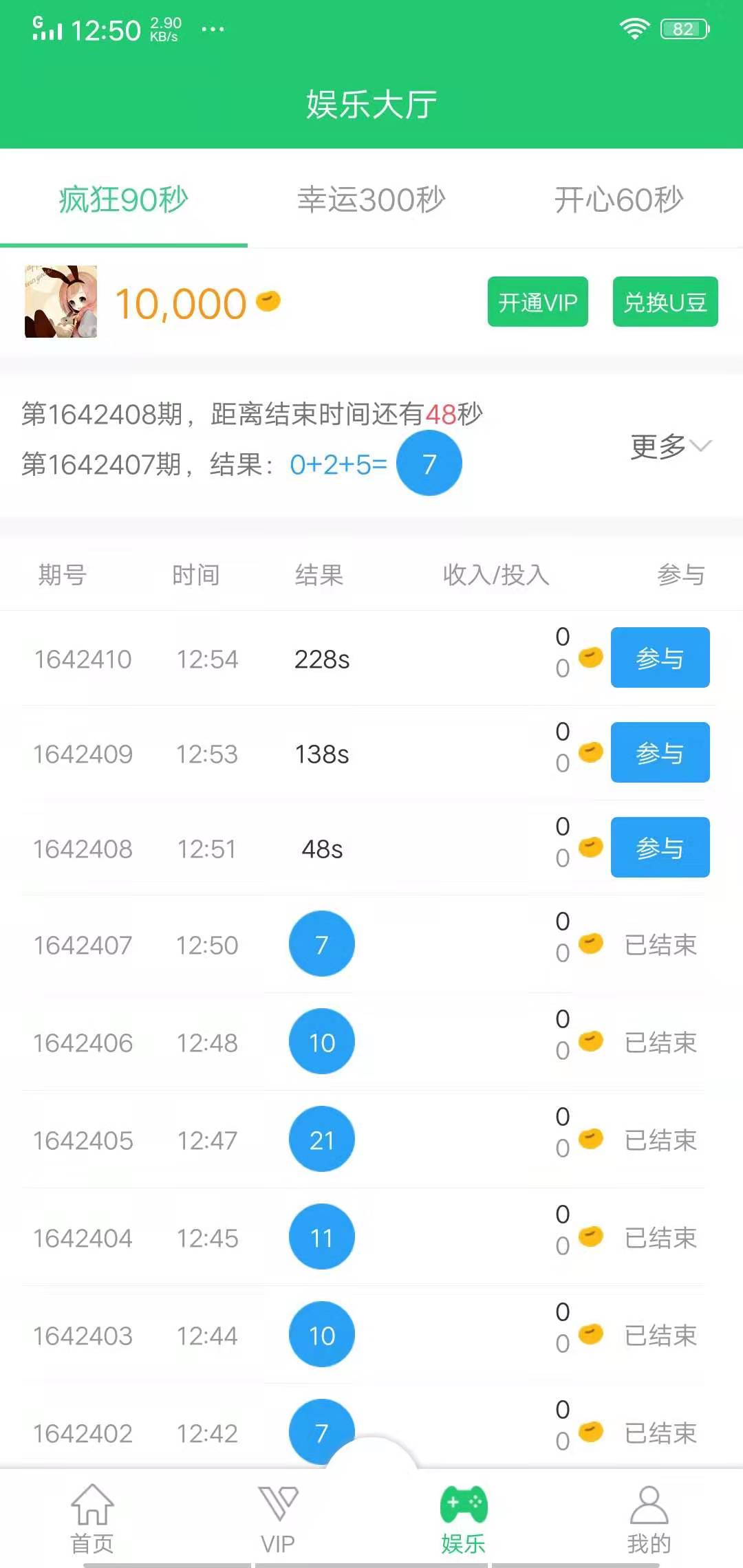743x1568 pixels.
Task: Switch to the 幸运300秒 tab
Action: (371, 201)
